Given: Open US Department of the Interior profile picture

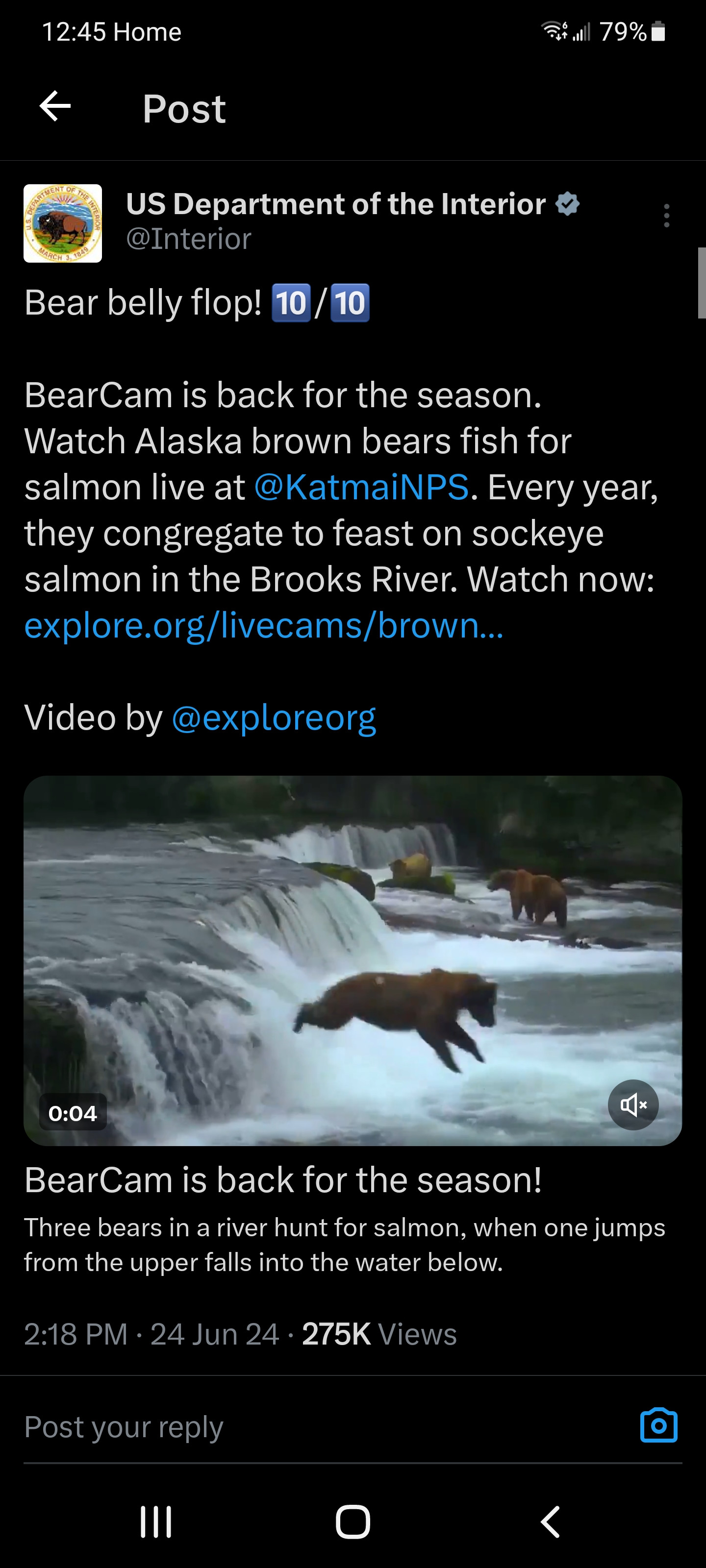Looking at the screenshot, I should point(63,223).
